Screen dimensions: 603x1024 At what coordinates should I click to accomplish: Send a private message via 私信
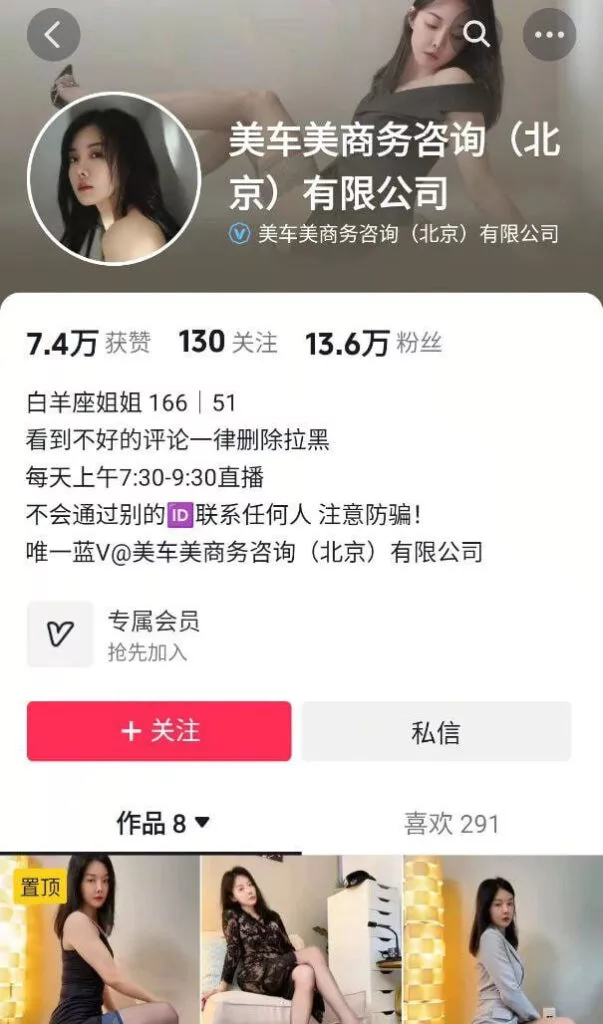click(436, 731)
